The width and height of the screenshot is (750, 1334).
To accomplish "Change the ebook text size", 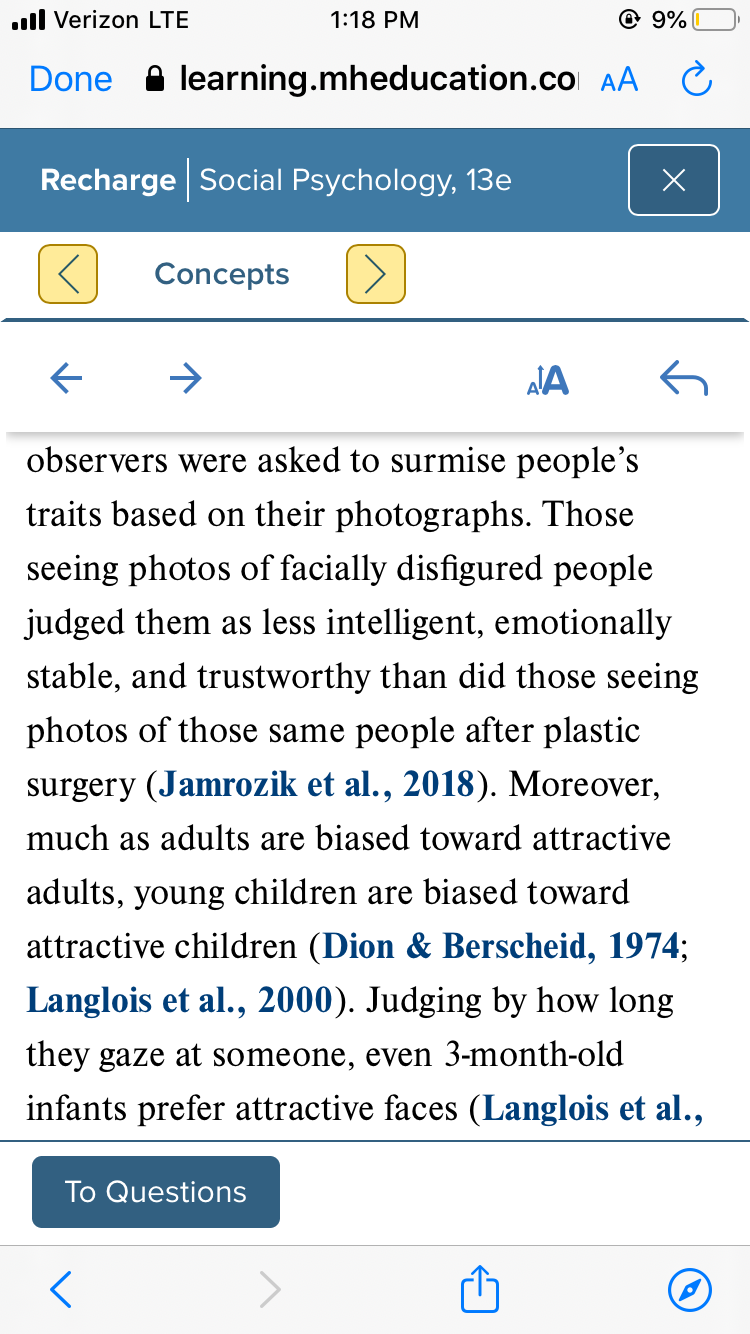I will click(x=547, y=379).
